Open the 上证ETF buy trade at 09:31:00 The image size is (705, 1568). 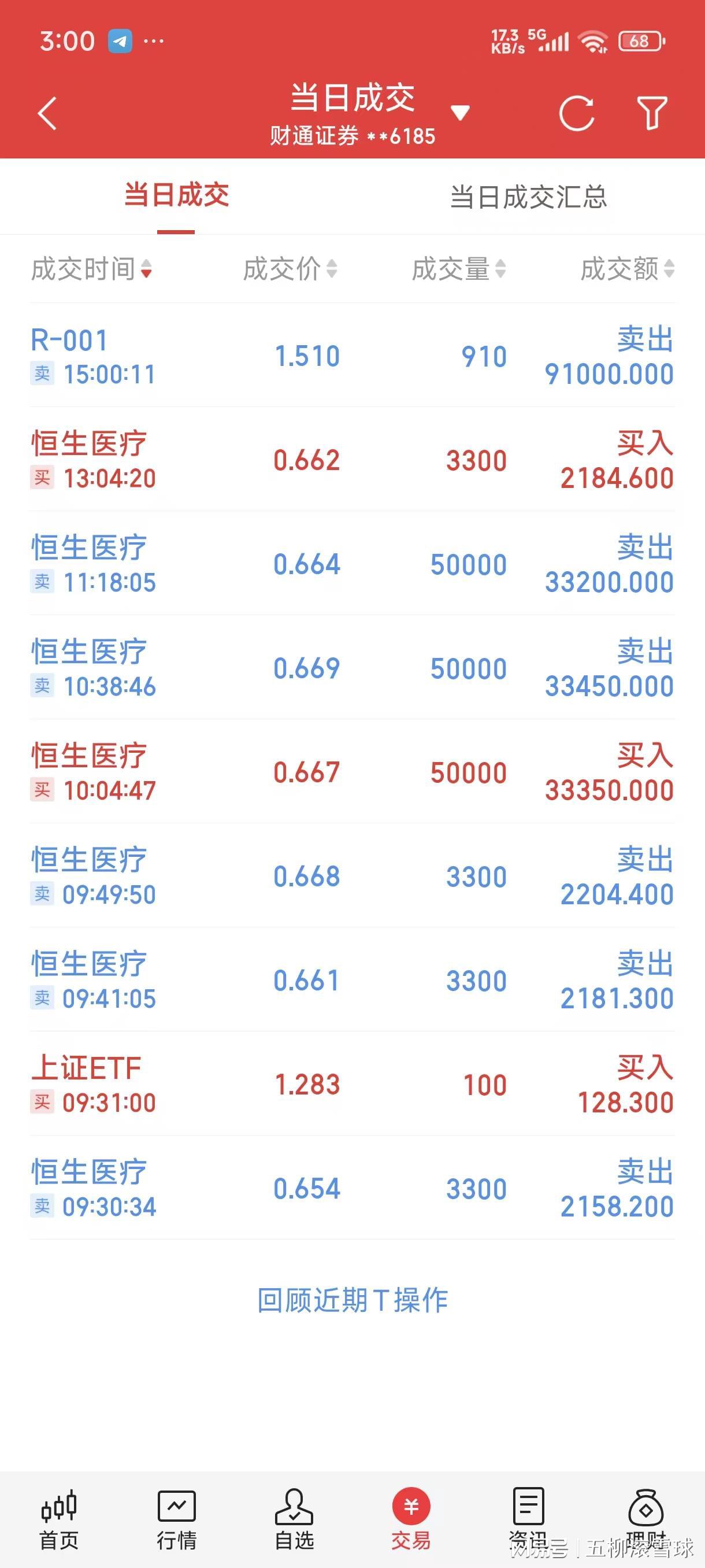pos(352,1085)
